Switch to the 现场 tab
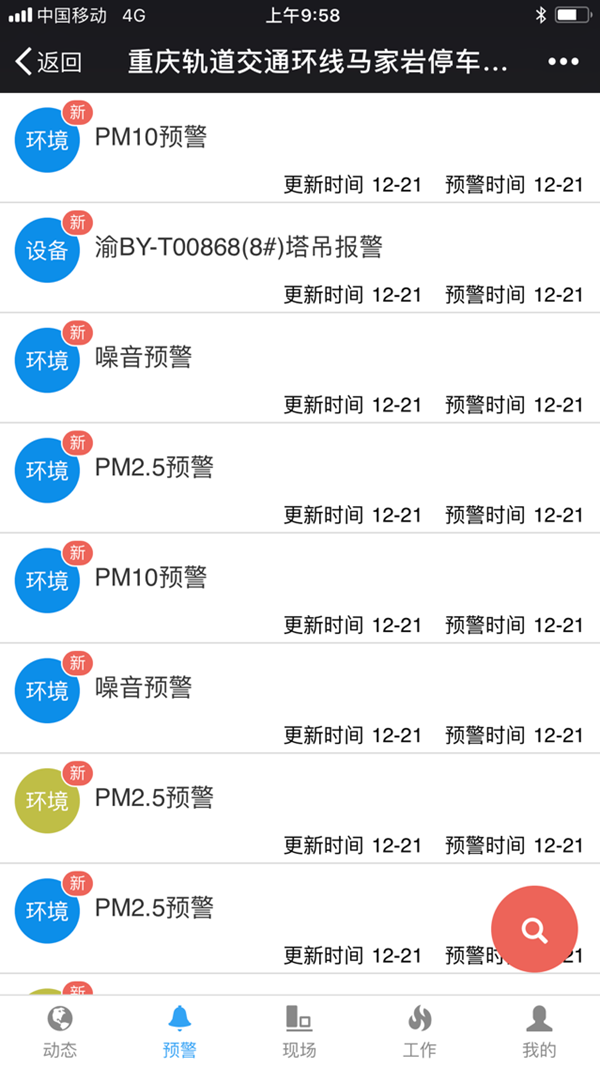Viewport: 600px width, 1067px height. [x=299, y=1032]
